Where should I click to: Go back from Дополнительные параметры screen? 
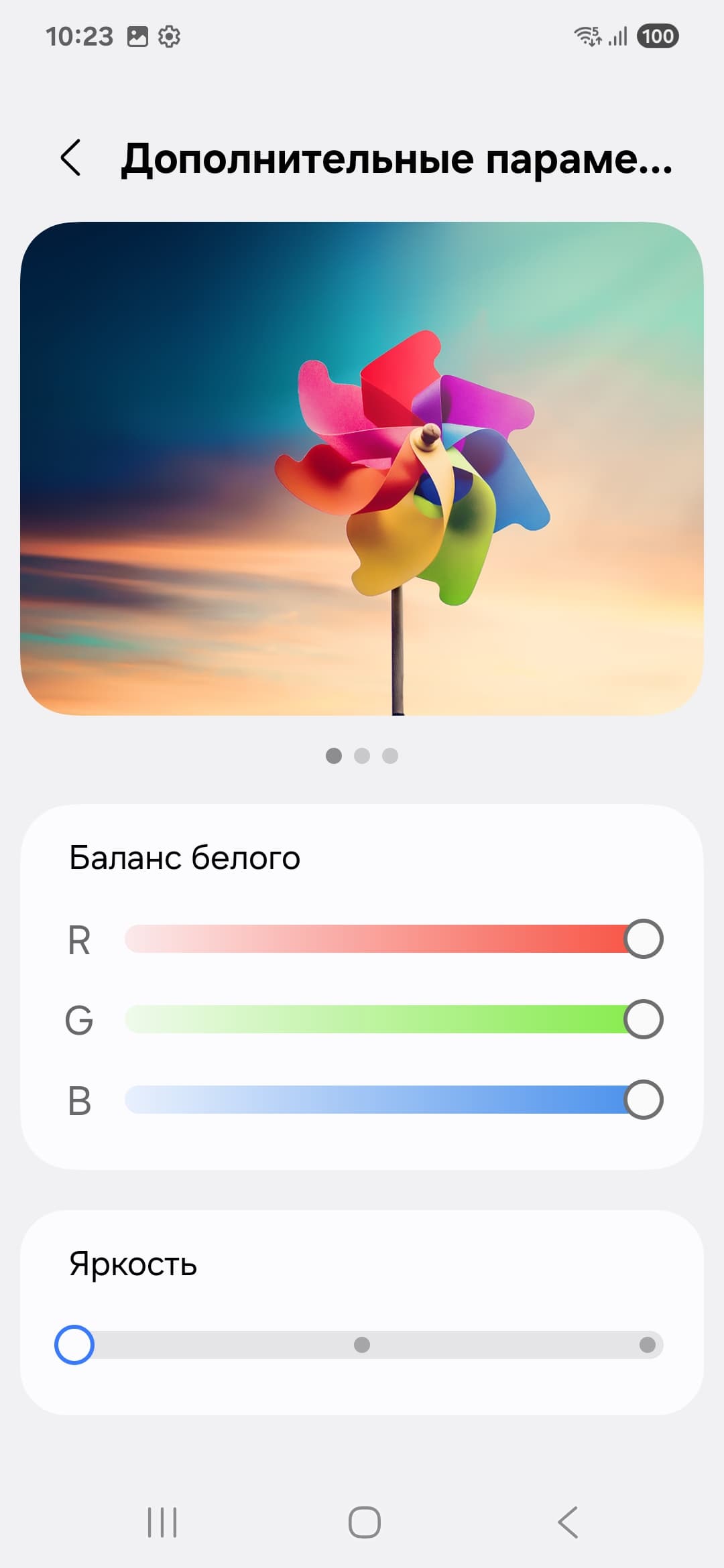(71, 158)
